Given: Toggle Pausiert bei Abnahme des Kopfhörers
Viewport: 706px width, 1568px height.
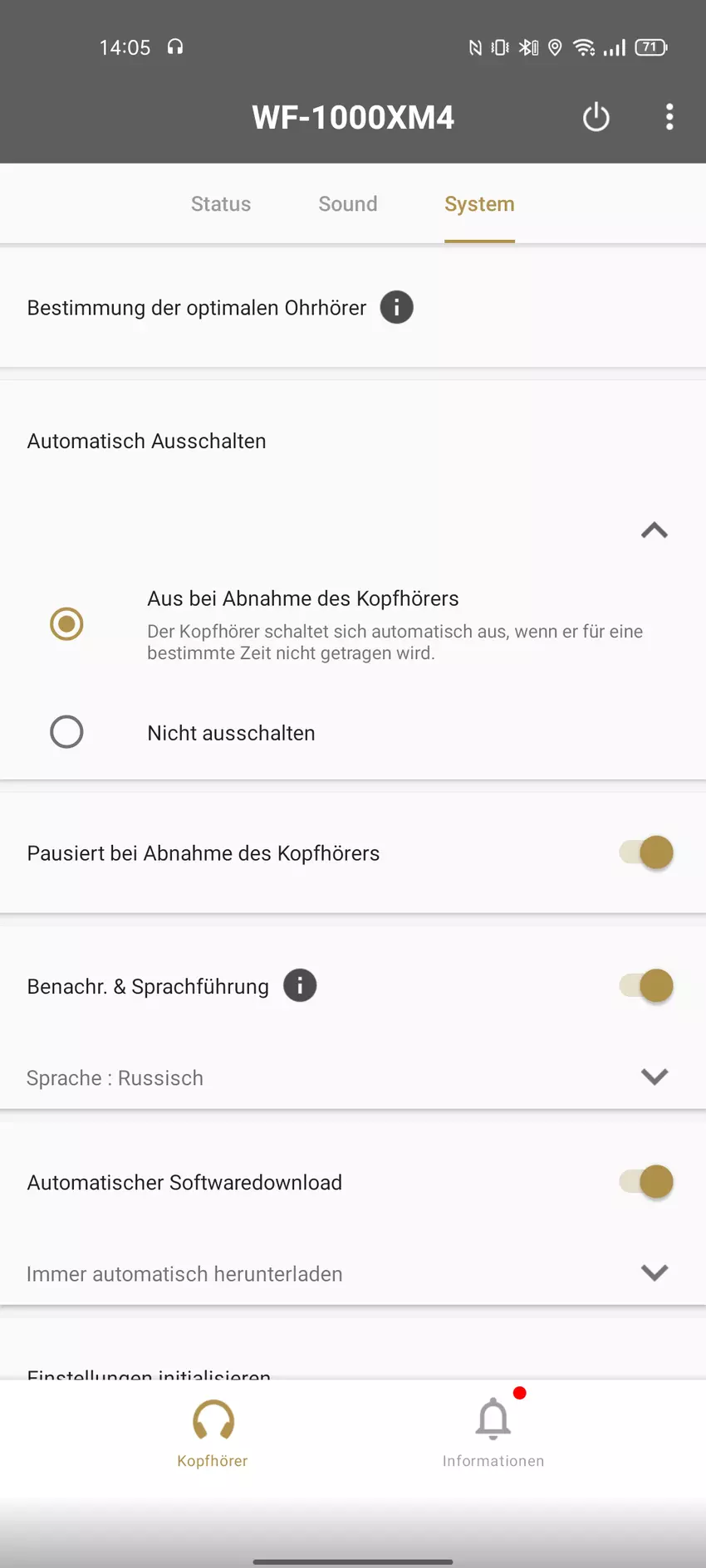Looking at the screenshot, I should [x=646, y=852].
